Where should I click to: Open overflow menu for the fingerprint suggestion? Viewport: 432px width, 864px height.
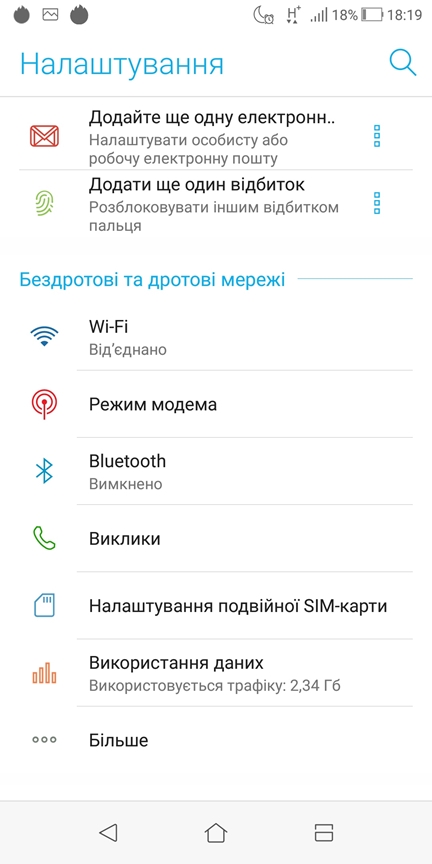377,203
